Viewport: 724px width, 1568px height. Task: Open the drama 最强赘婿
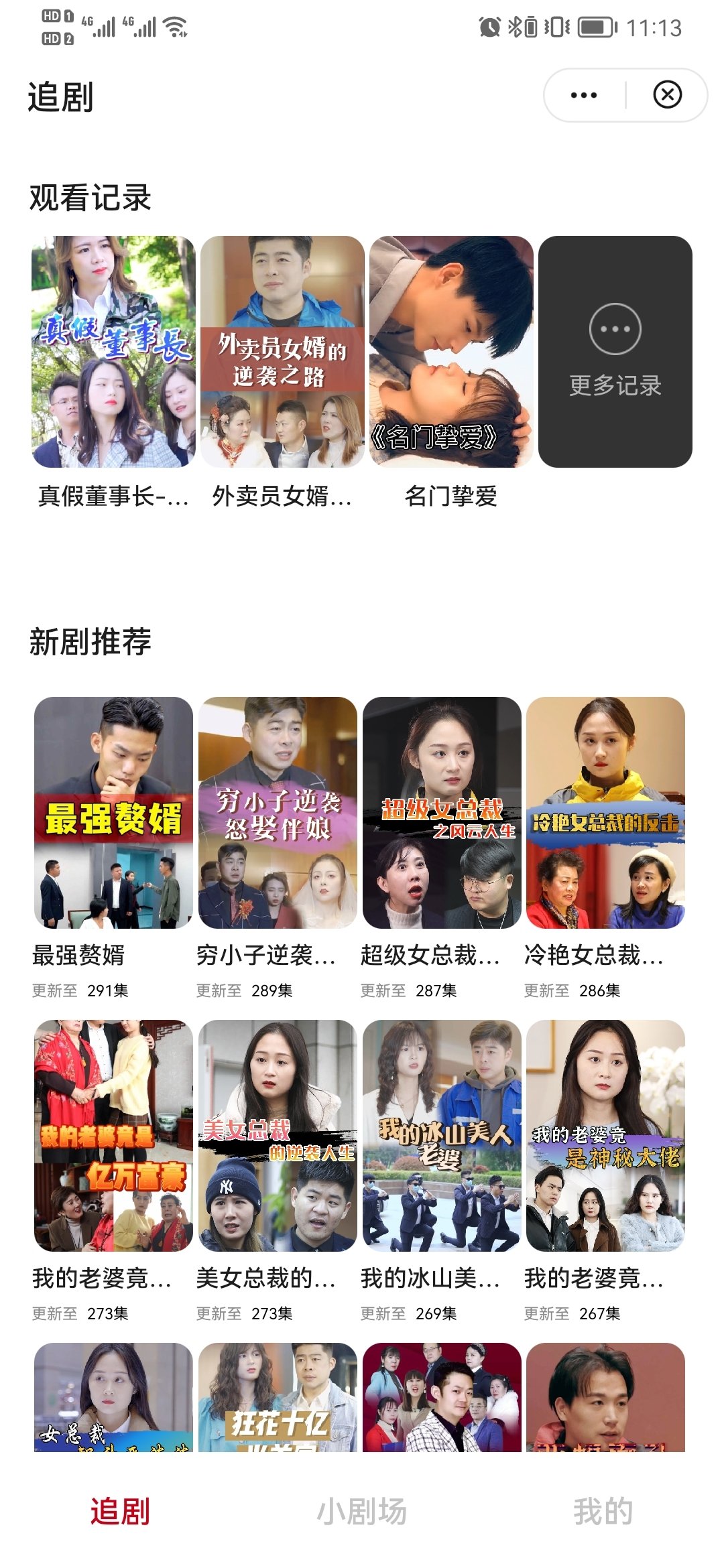[x=113, y=812]
